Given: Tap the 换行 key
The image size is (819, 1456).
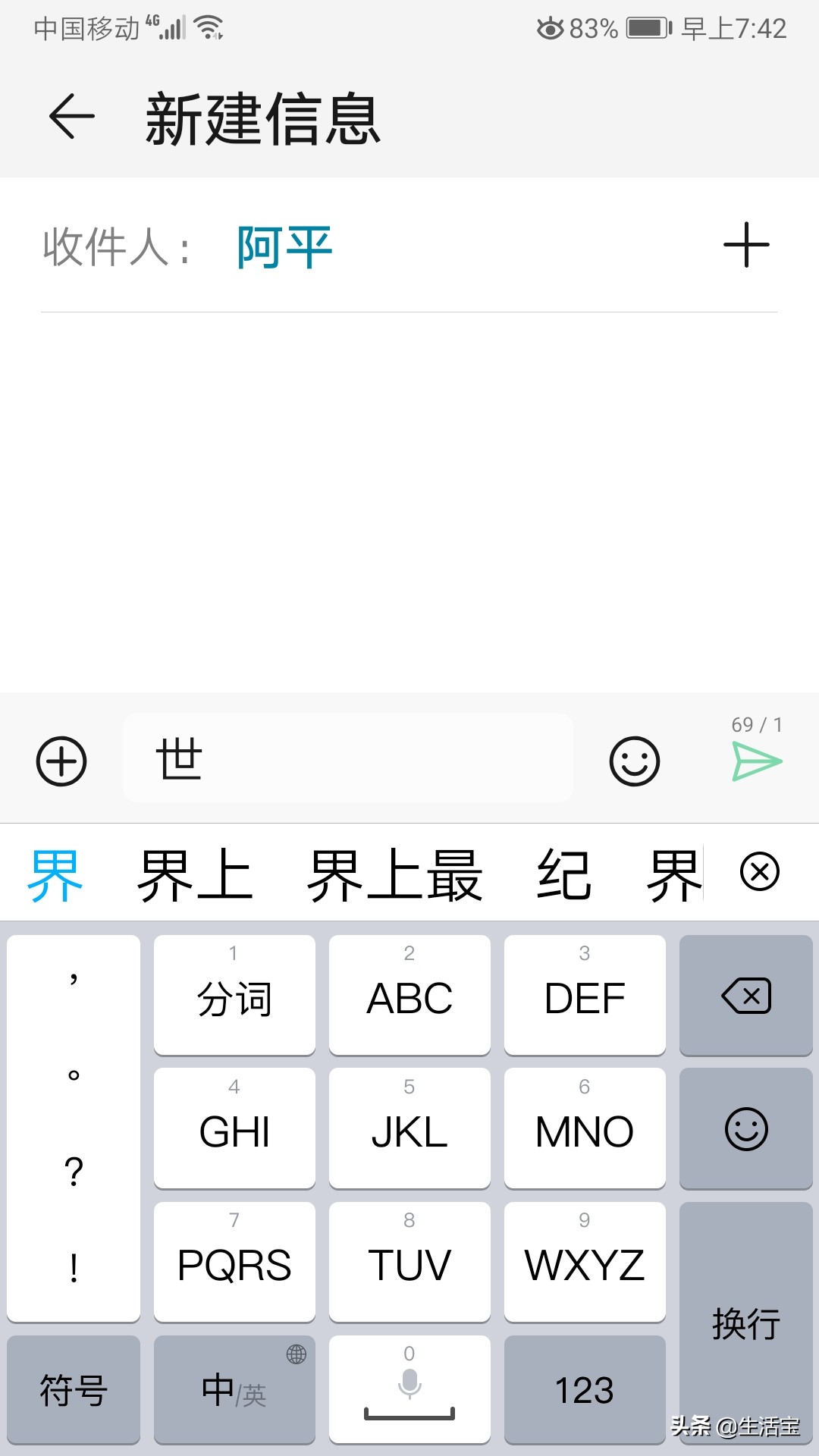Looking at the screenshot, I should coord(746,1322).
